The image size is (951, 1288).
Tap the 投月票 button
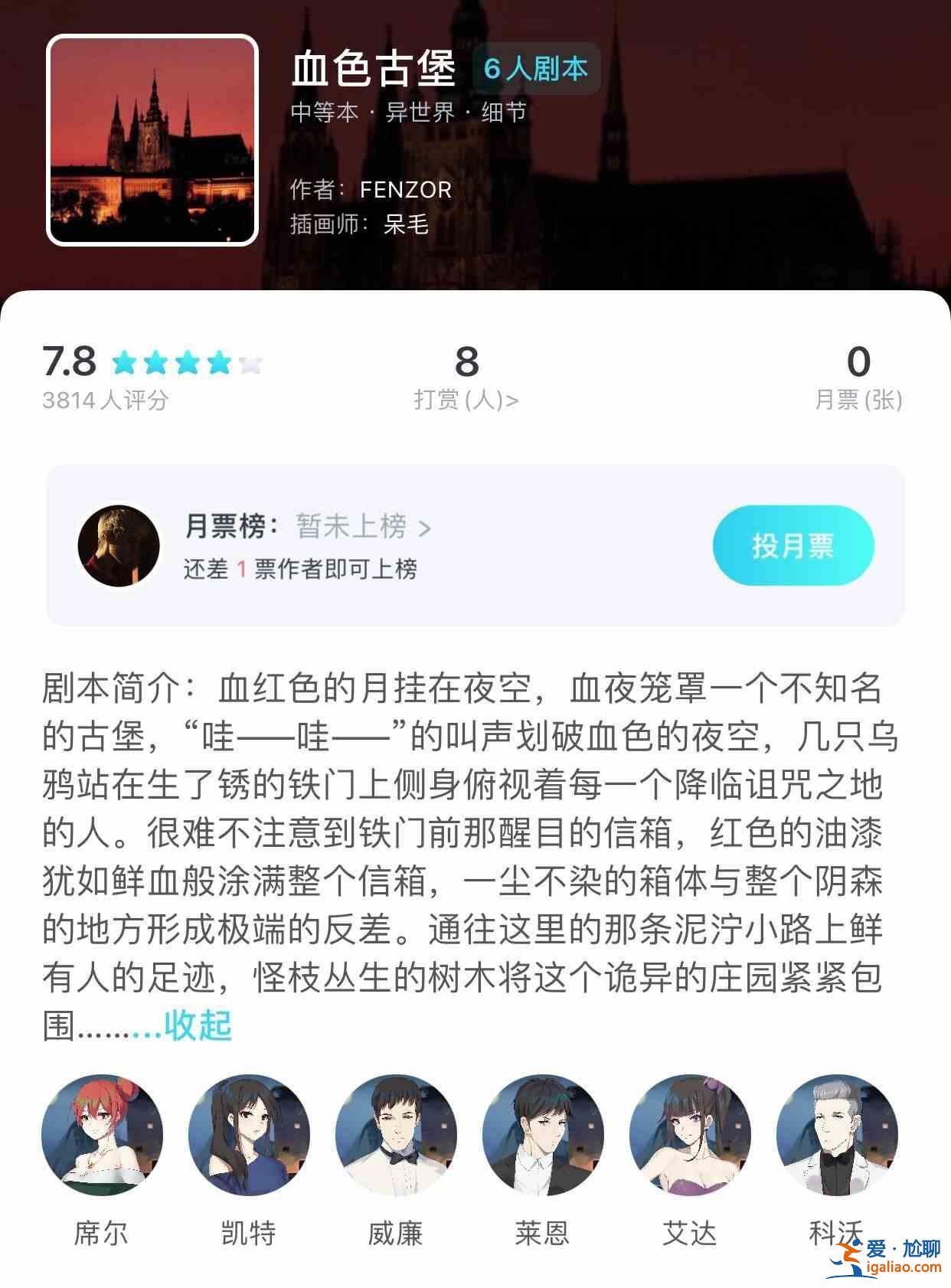[792, 546]
